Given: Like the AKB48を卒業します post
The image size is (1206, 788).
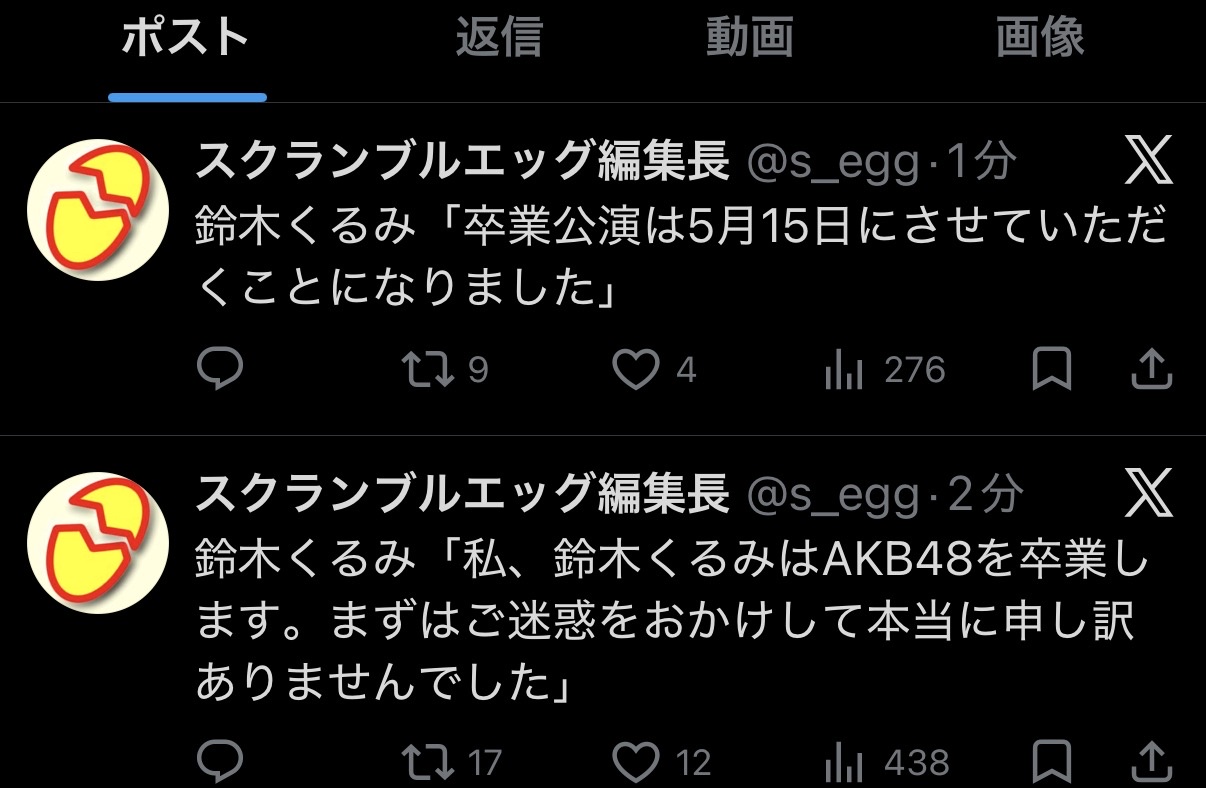Looking at the screenshot, I should (x=635, y=763).
